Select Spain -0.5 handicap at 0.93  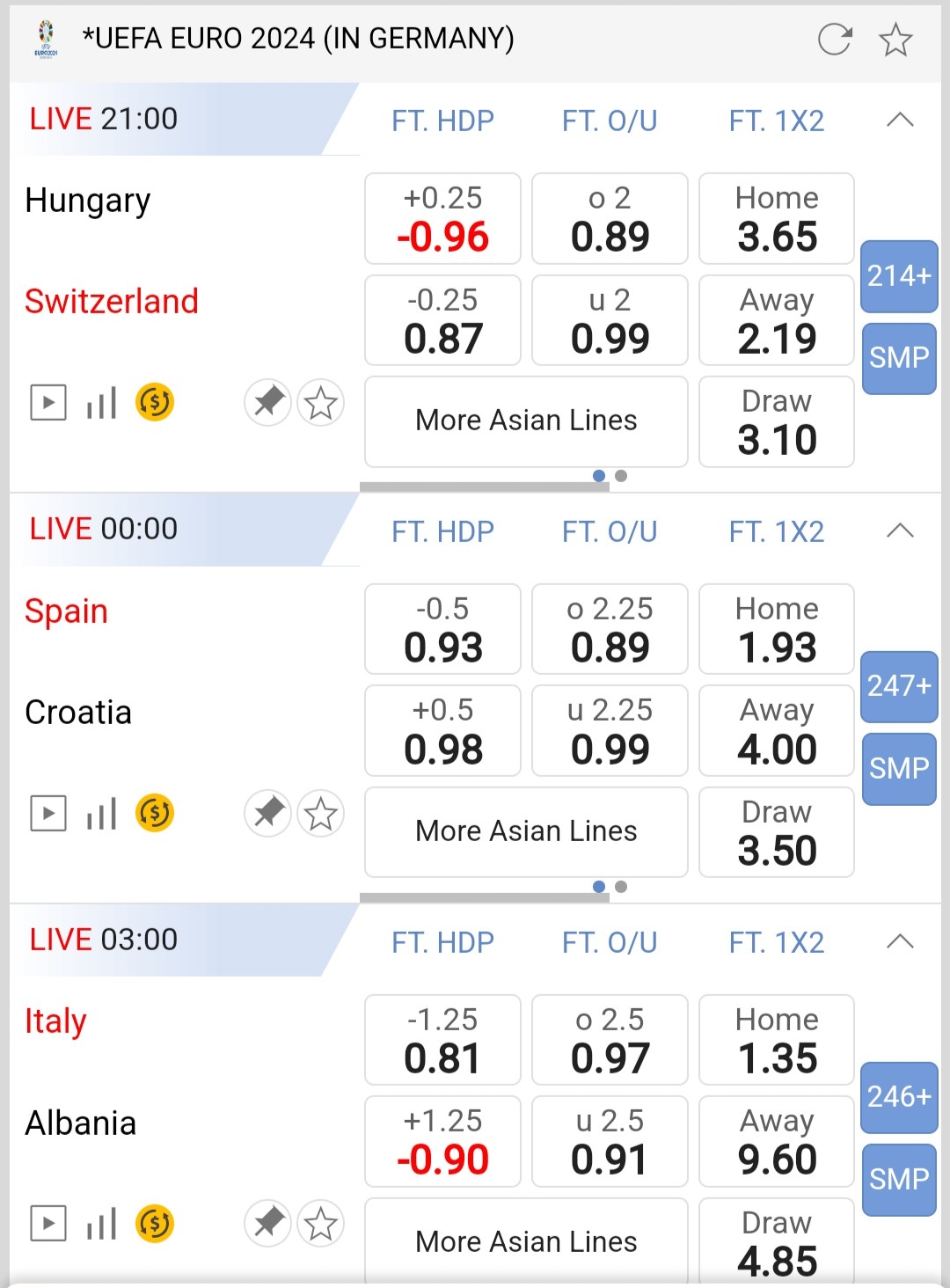click(x=442, y=629)
